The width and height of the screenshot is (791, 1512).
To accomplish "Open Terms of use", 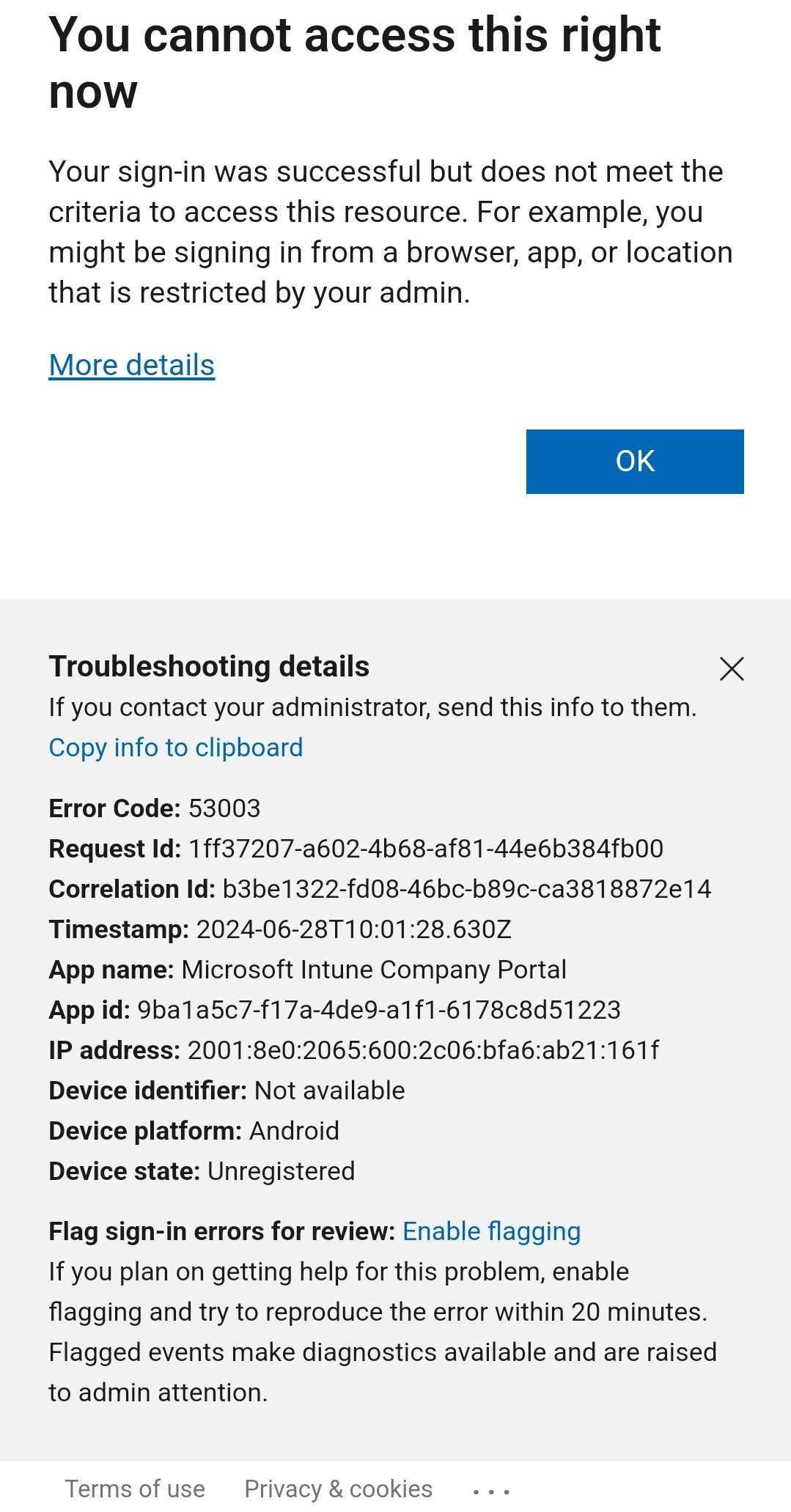I will coord(136,1489).
